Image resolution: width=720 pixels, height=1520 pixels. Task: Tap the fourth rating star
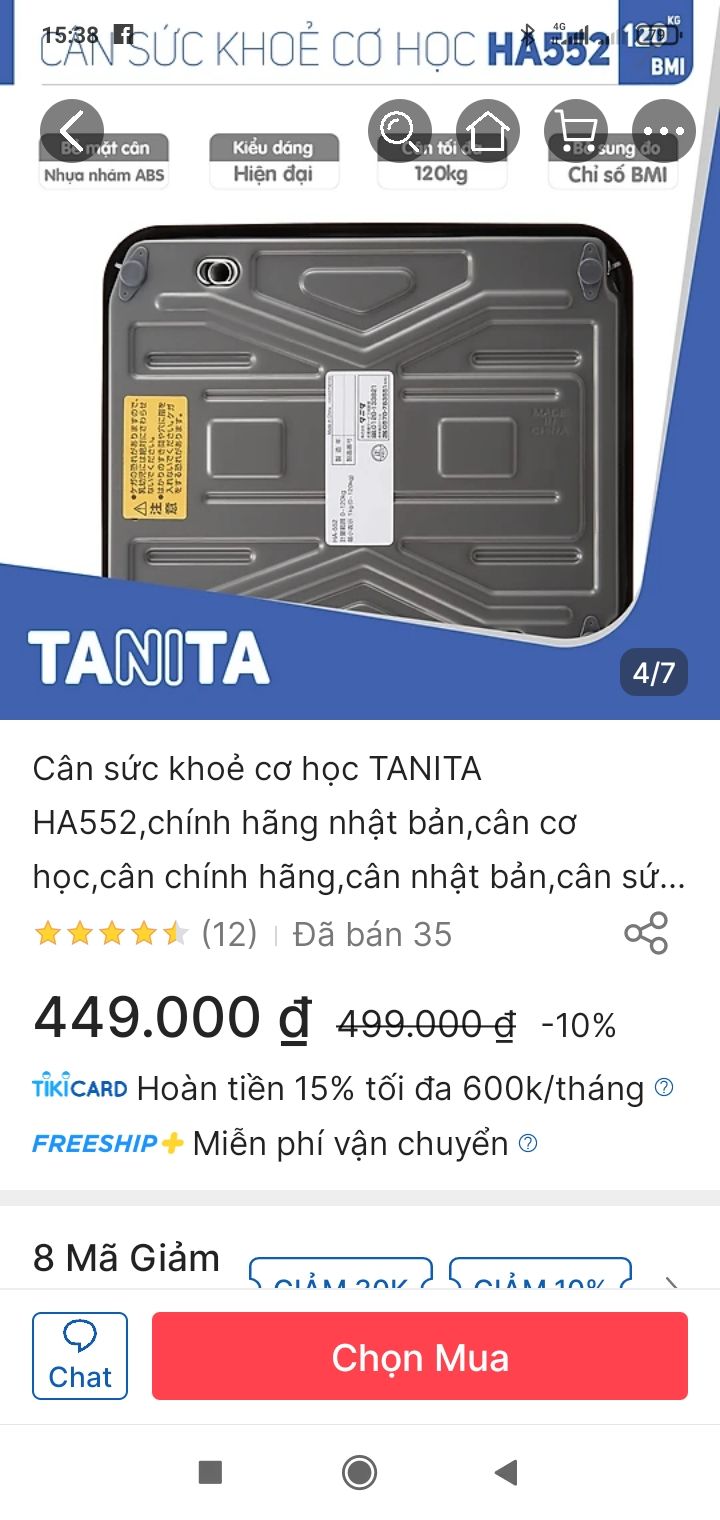(142, 932)
